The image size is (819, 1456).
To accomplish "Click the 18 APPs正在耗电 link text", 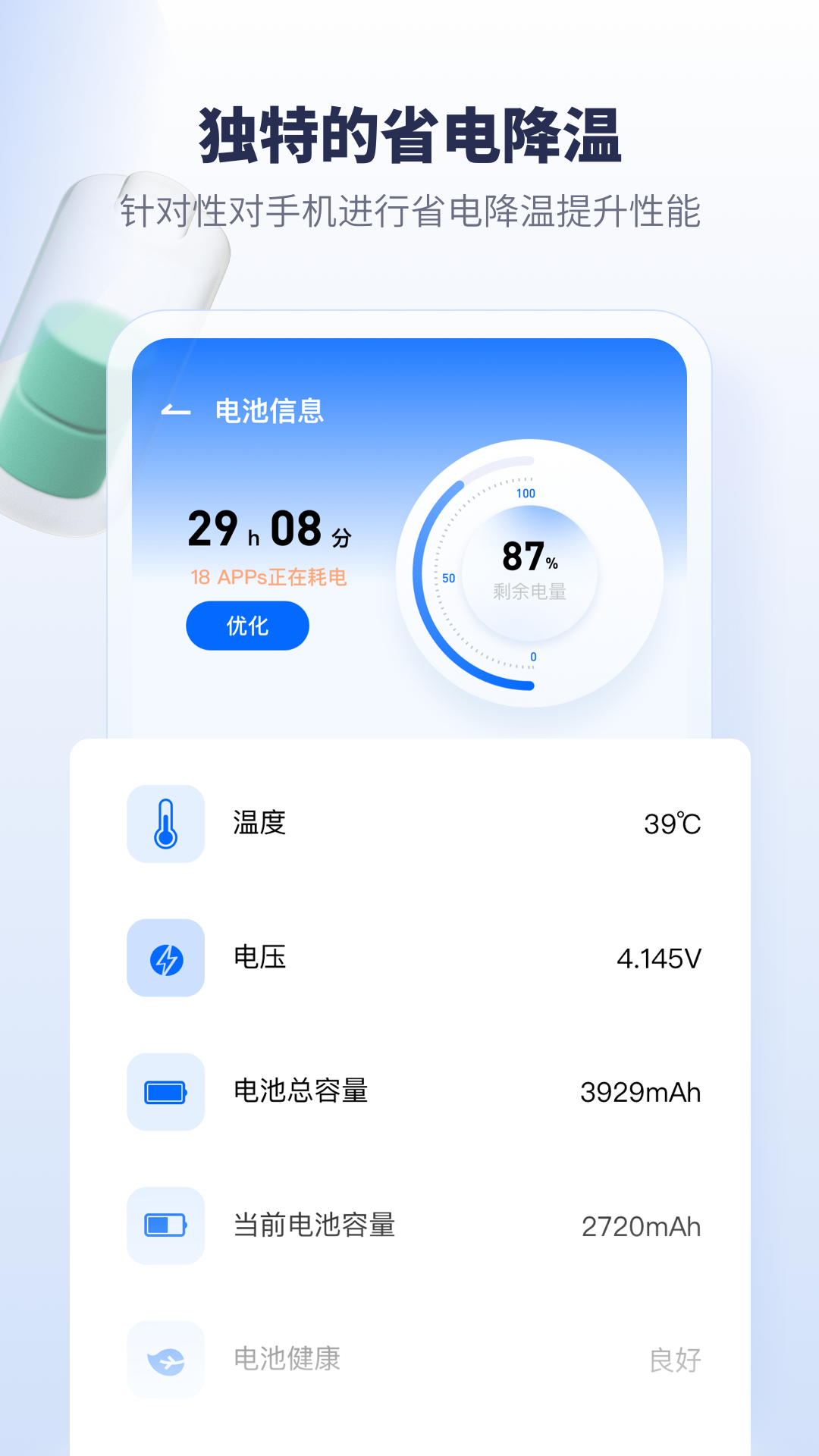I will [269, 578].
